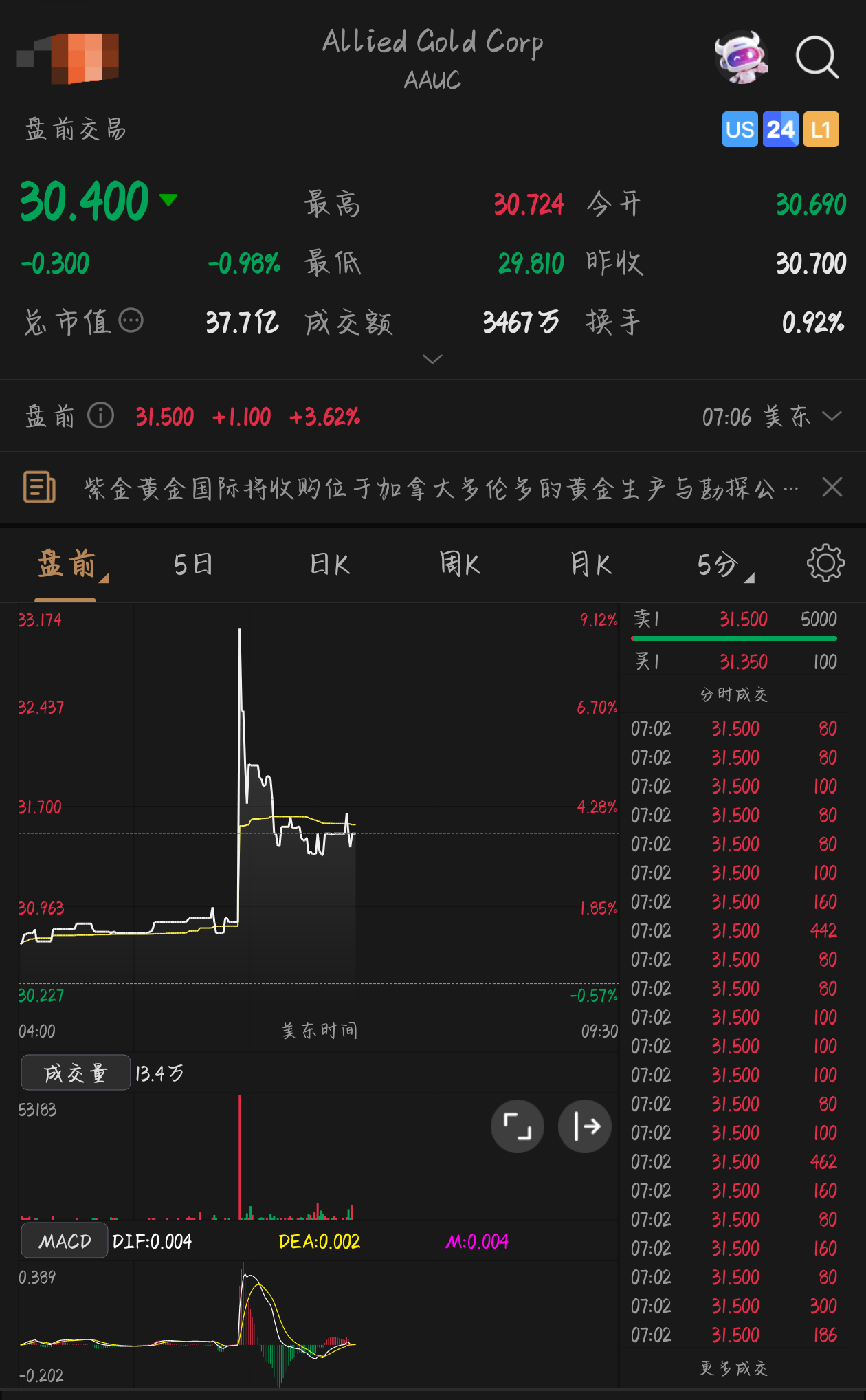This screenshot has width=866, height=1400.
Task: Select the 周K chart tab
Action: (460, 565)
